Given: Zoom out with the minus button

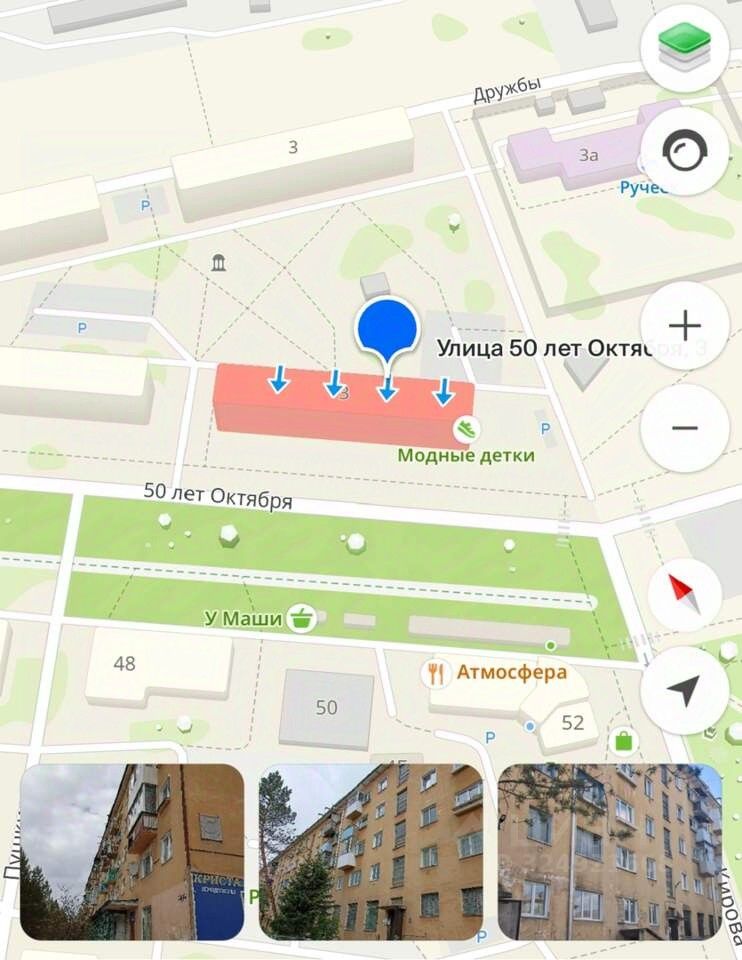Looking at the screenshot, I should pyautogui.click(x=685, y=428).
